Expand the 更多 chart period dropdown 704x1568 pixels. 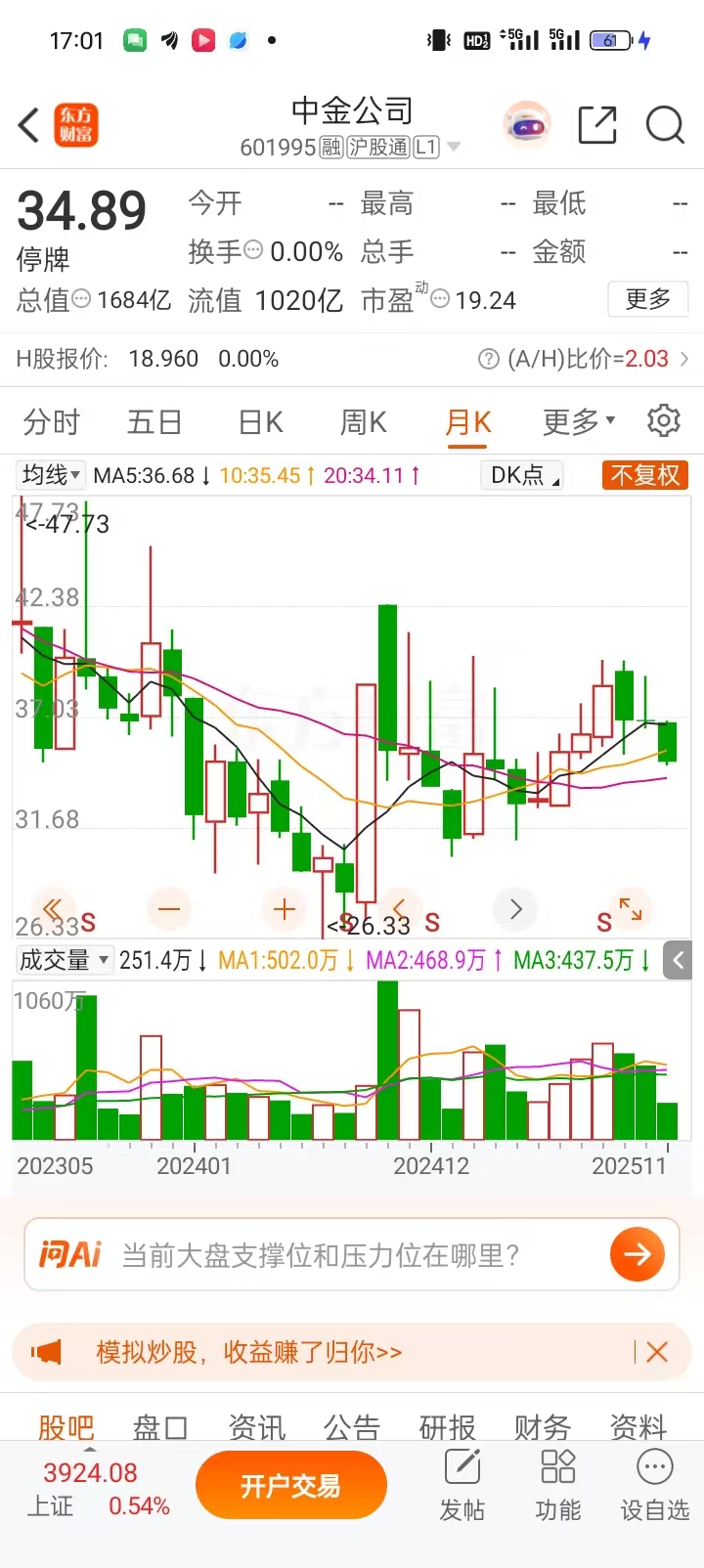click(x=579, y=422)
